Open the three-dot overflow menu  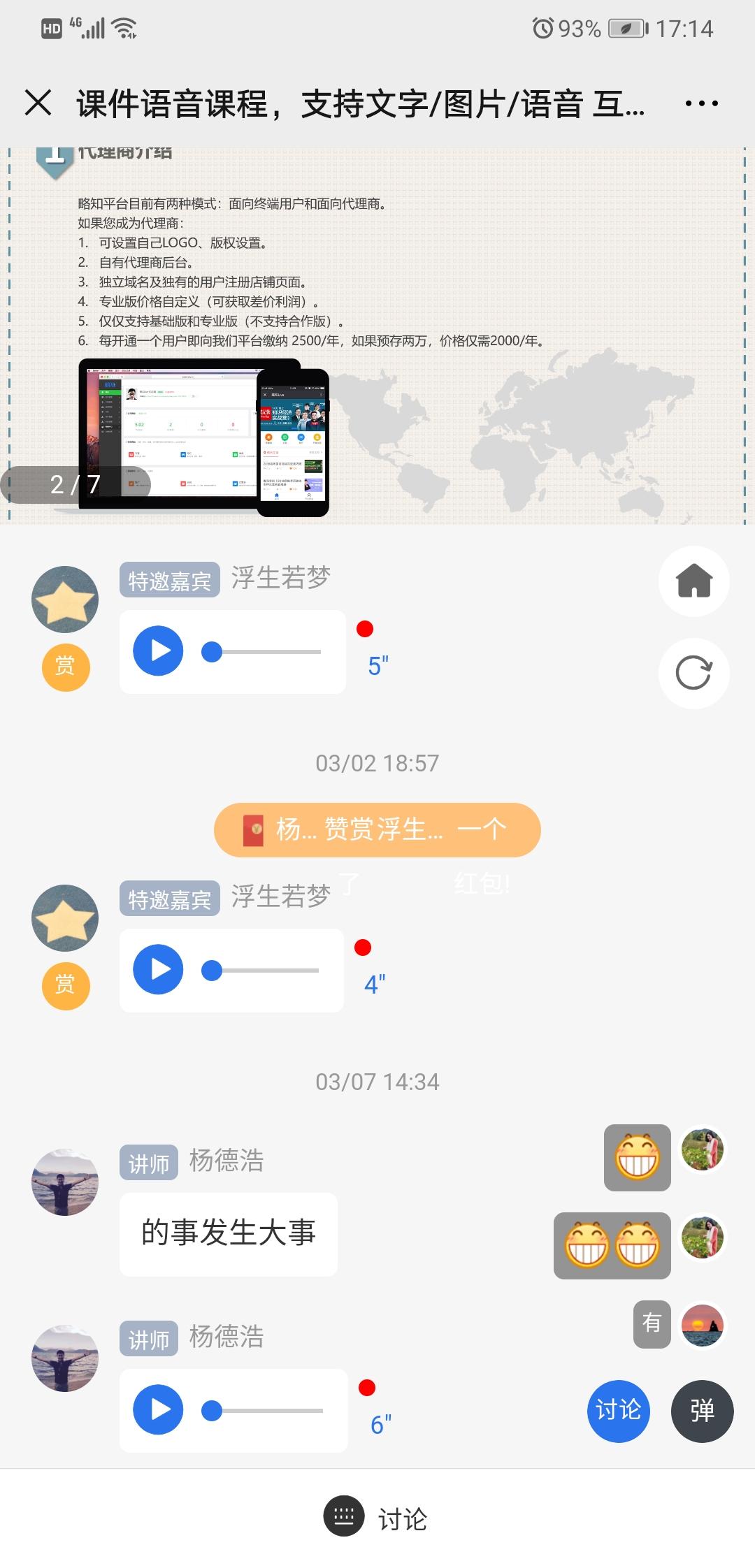(701, 103)
